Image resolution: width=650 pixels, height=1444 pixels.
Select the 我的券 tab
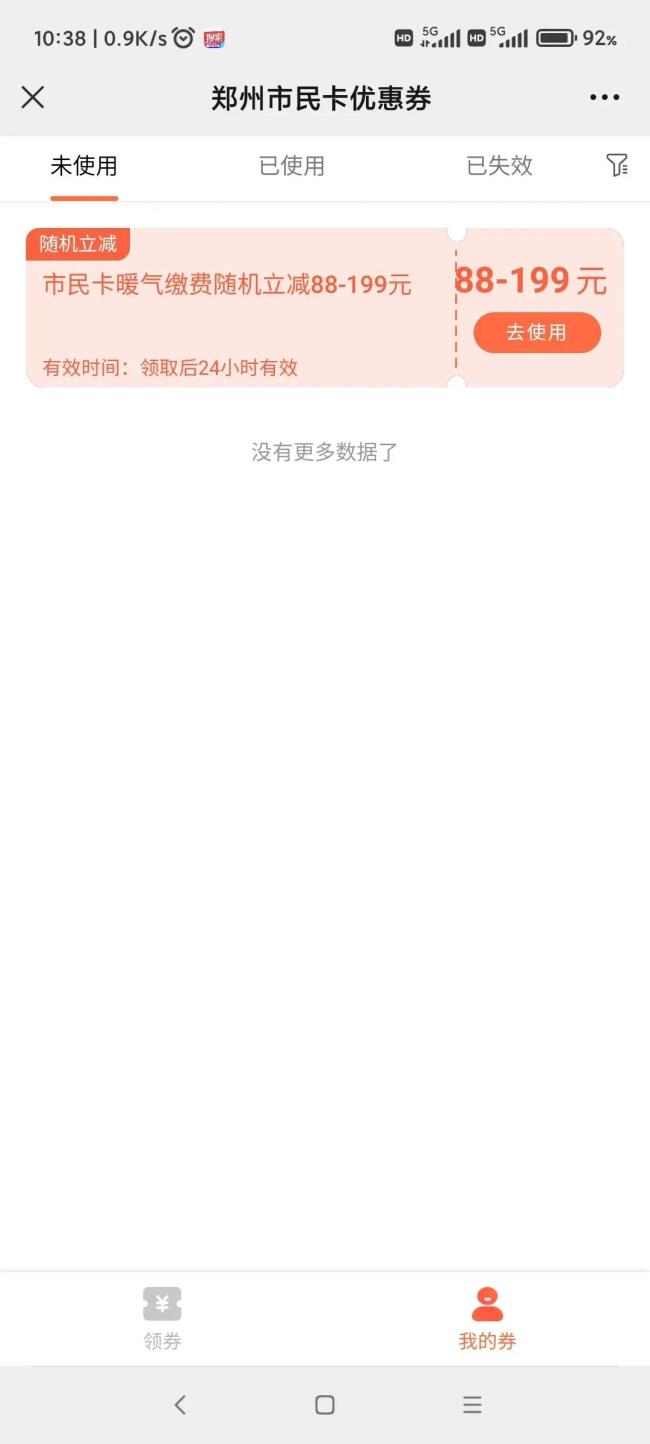click(x=487, y=1318)
